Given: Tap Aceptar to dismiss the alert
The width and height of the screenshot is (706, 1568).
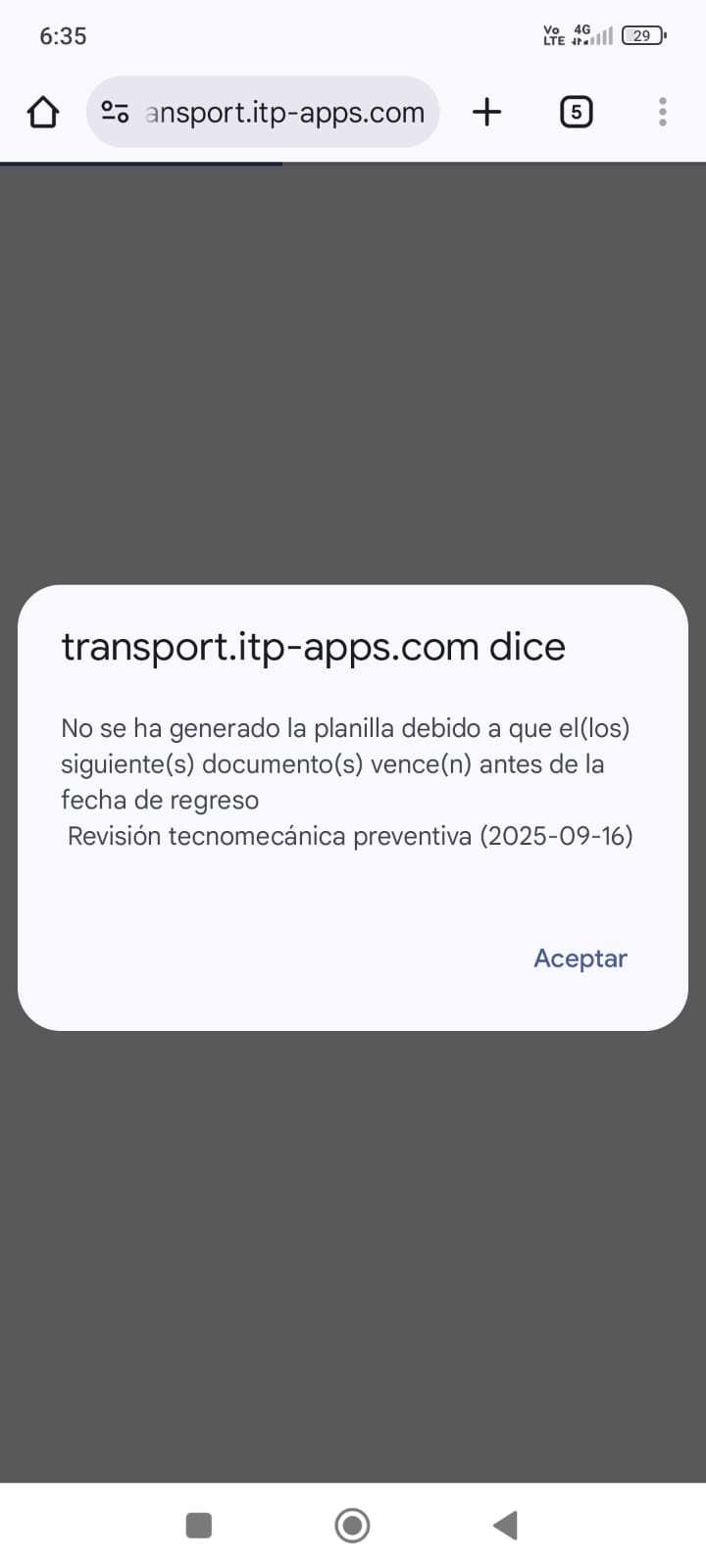Looking at the screenshot, I should click(x=580, y=958).
